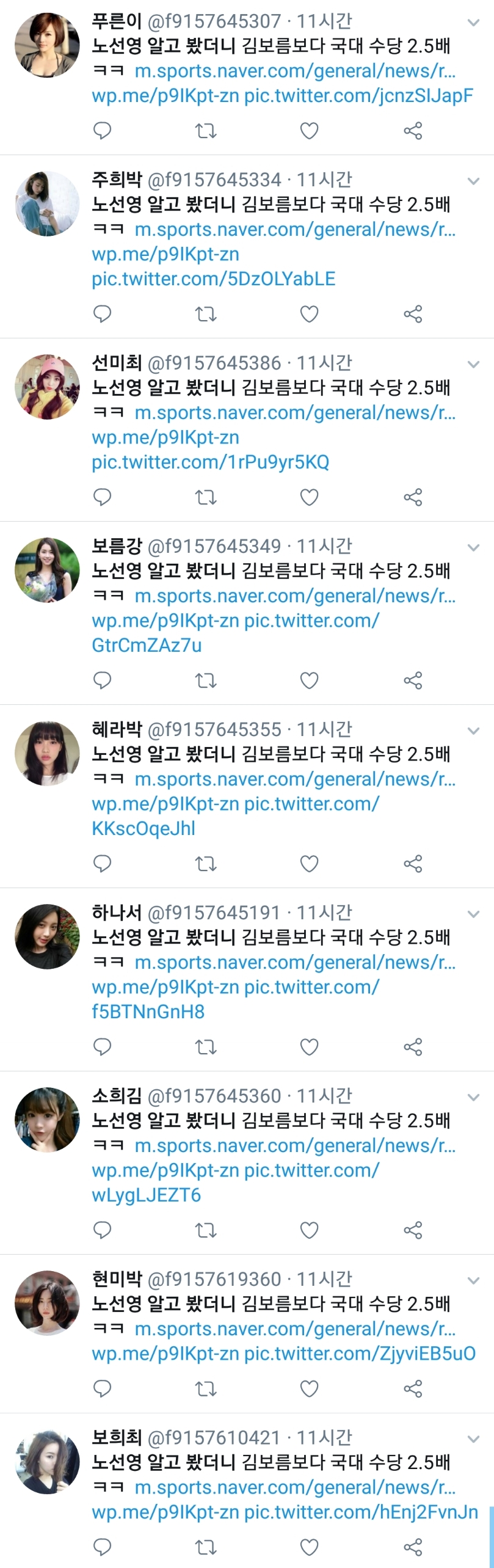
Task: Like the tweet by 푸른이
Action: point(309,131)
